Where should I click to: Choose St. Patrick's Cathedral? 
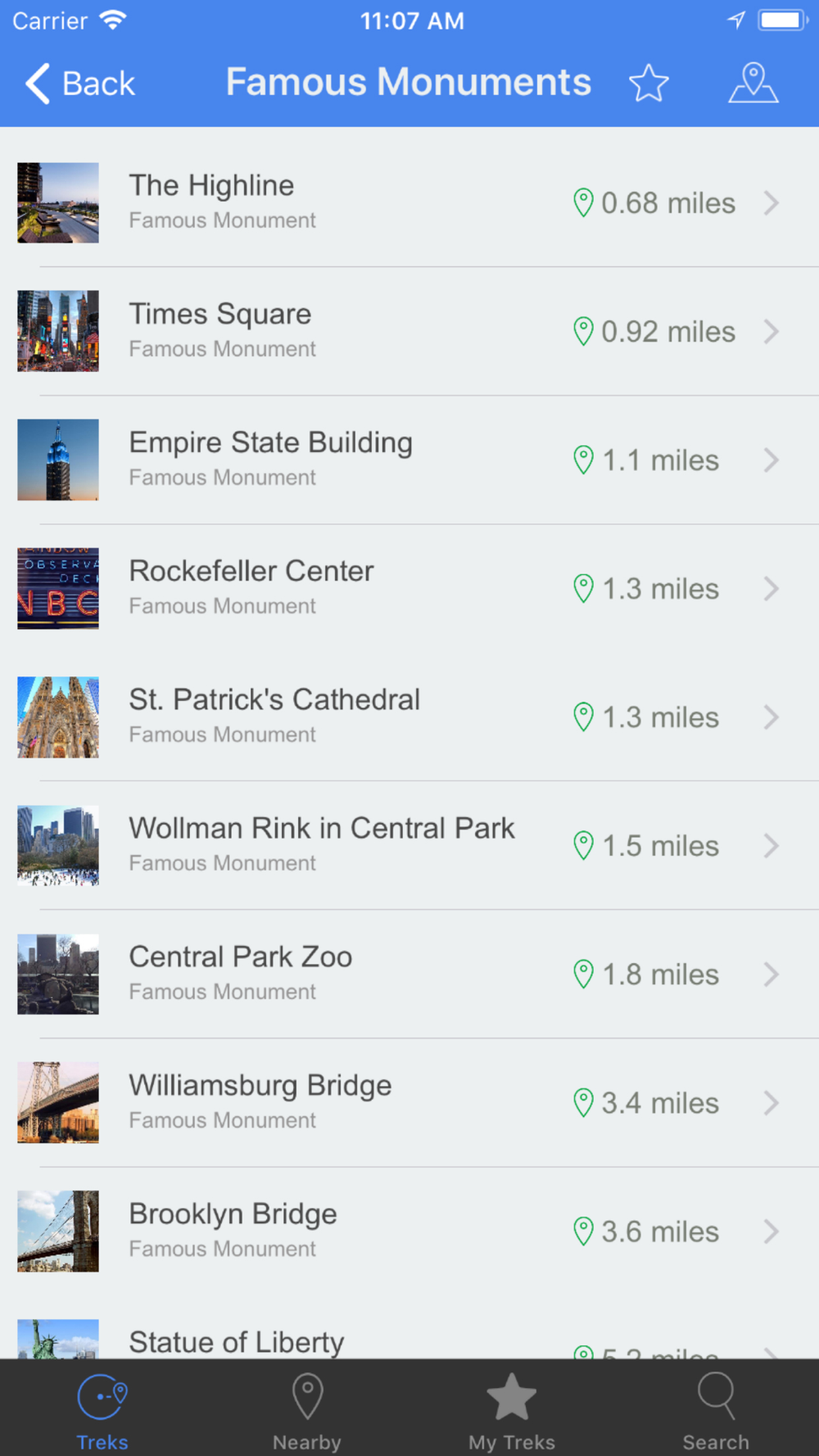409,717
